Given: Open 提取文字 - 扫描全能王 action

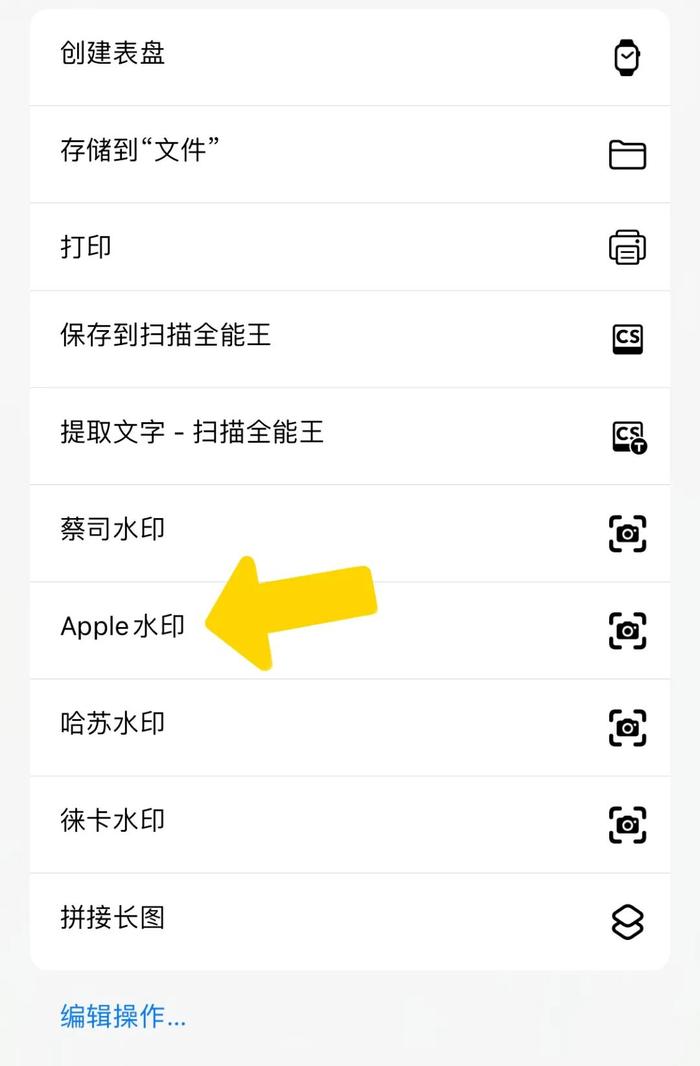Looking at the screenshot, I should point(192,432).
